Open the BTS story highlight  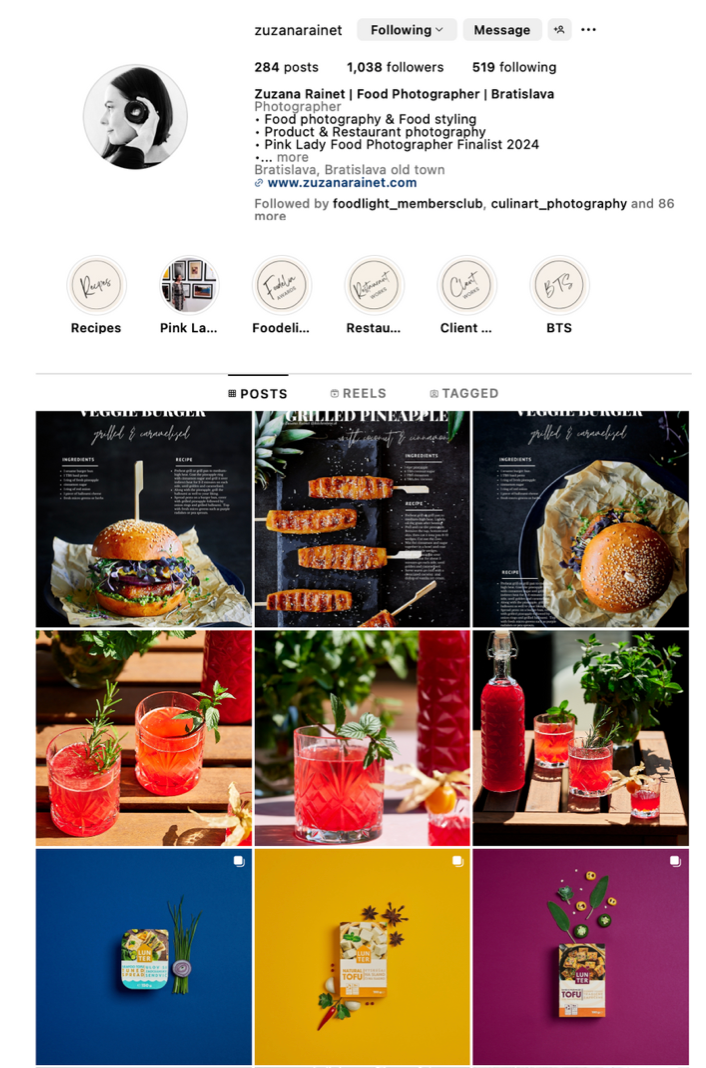(x=559, y=286)
